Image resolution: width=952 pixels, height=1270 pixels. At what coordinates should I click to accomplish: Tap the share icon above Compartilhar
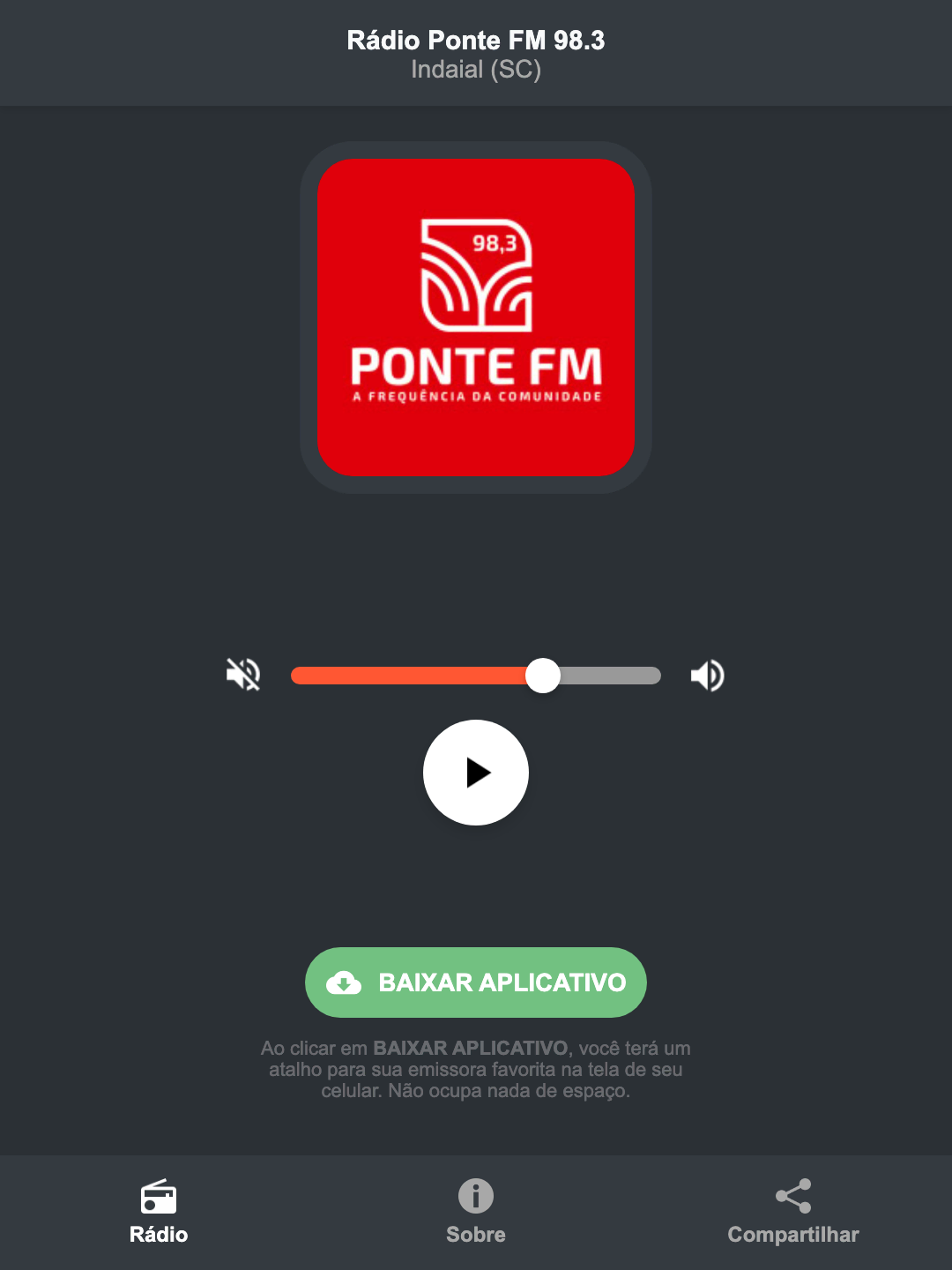pos(792,1195)
